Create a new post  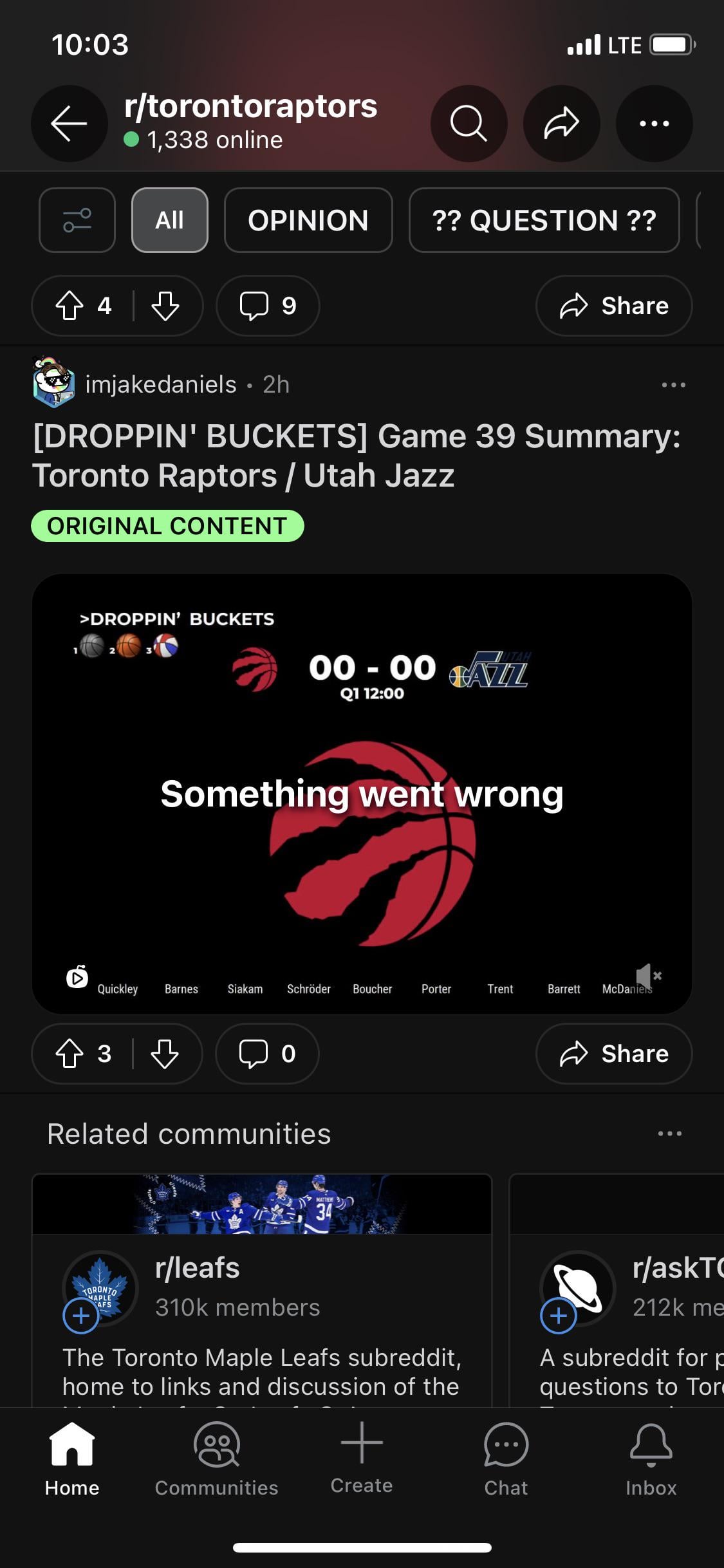point(362,1458)
